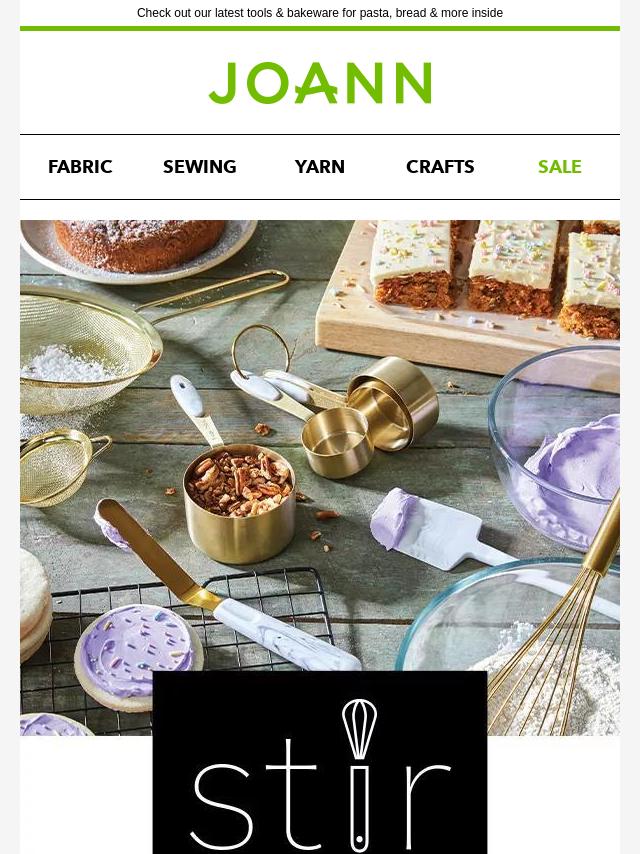Image resolution: width=640 pixels, height=854 pixels.
Task: View the Sale section
Action: tap(559, 167)
